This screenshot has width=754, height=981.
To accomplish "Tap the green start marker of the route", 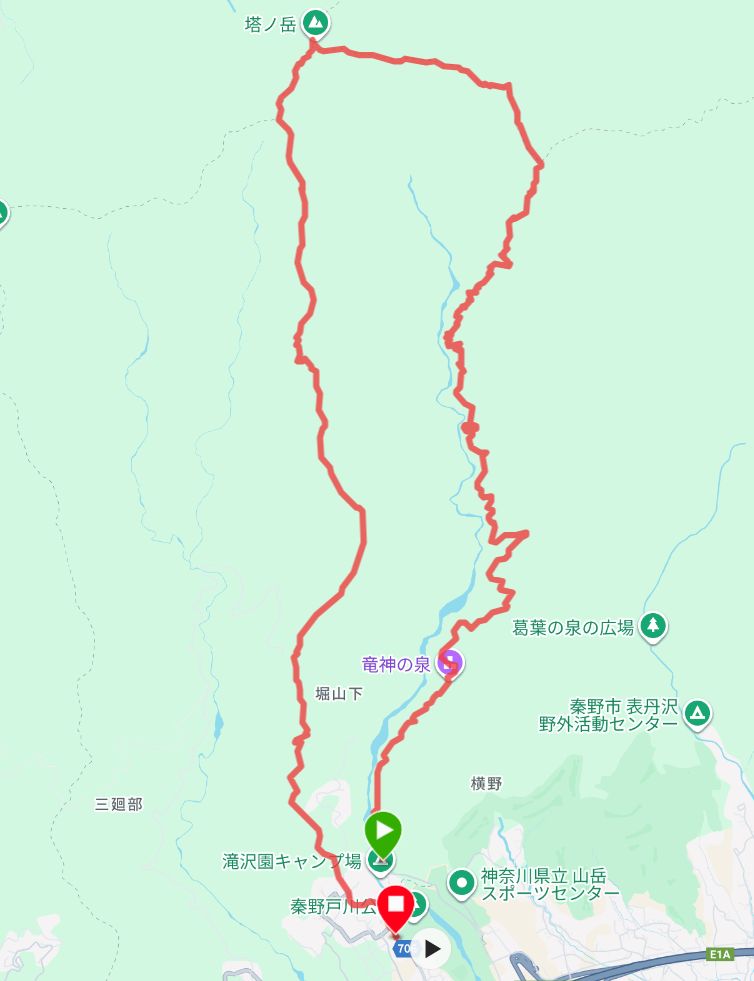I will coord(383,830).
